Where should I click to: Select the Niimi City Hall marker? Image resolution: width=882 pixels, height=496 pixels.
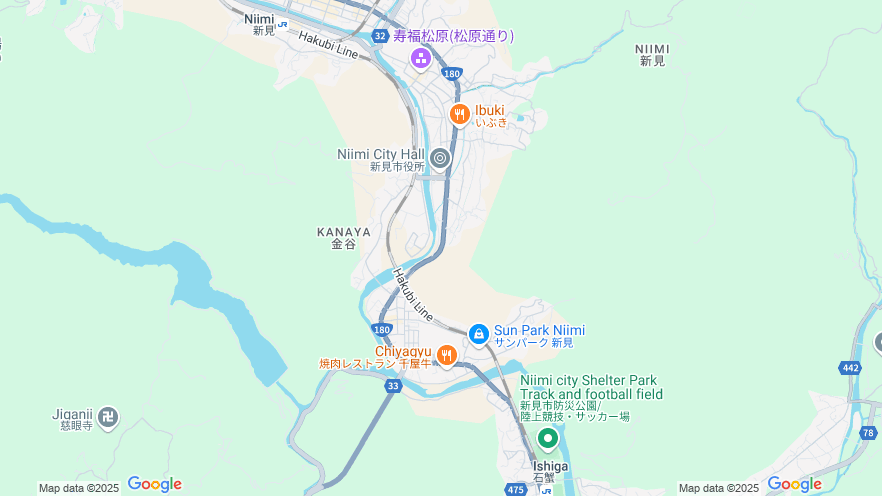click(440, 158)
